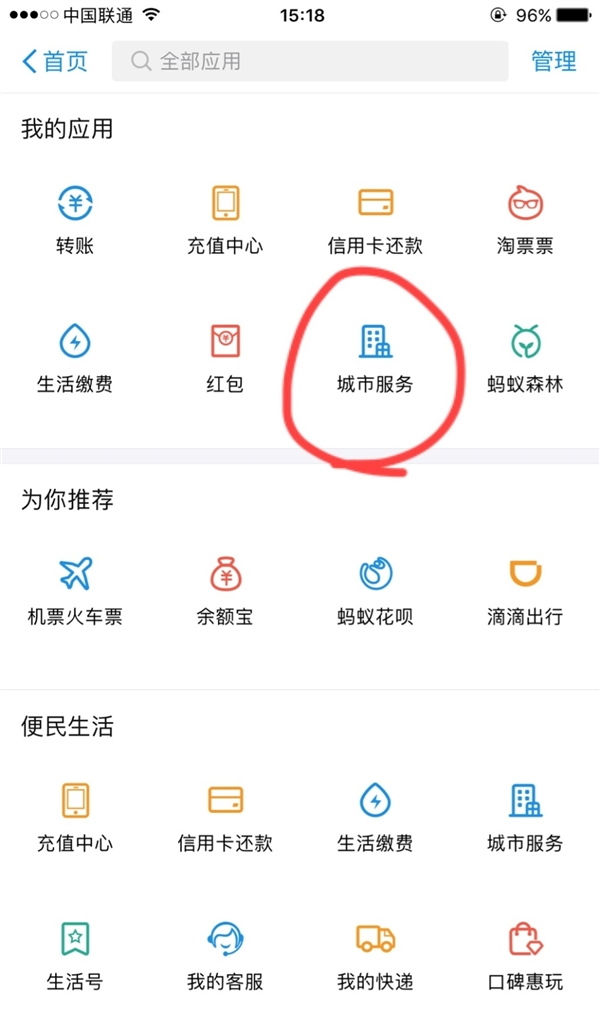Contact 我的客服 support
Screen dimensions: 600x1019
coord(225,954)
